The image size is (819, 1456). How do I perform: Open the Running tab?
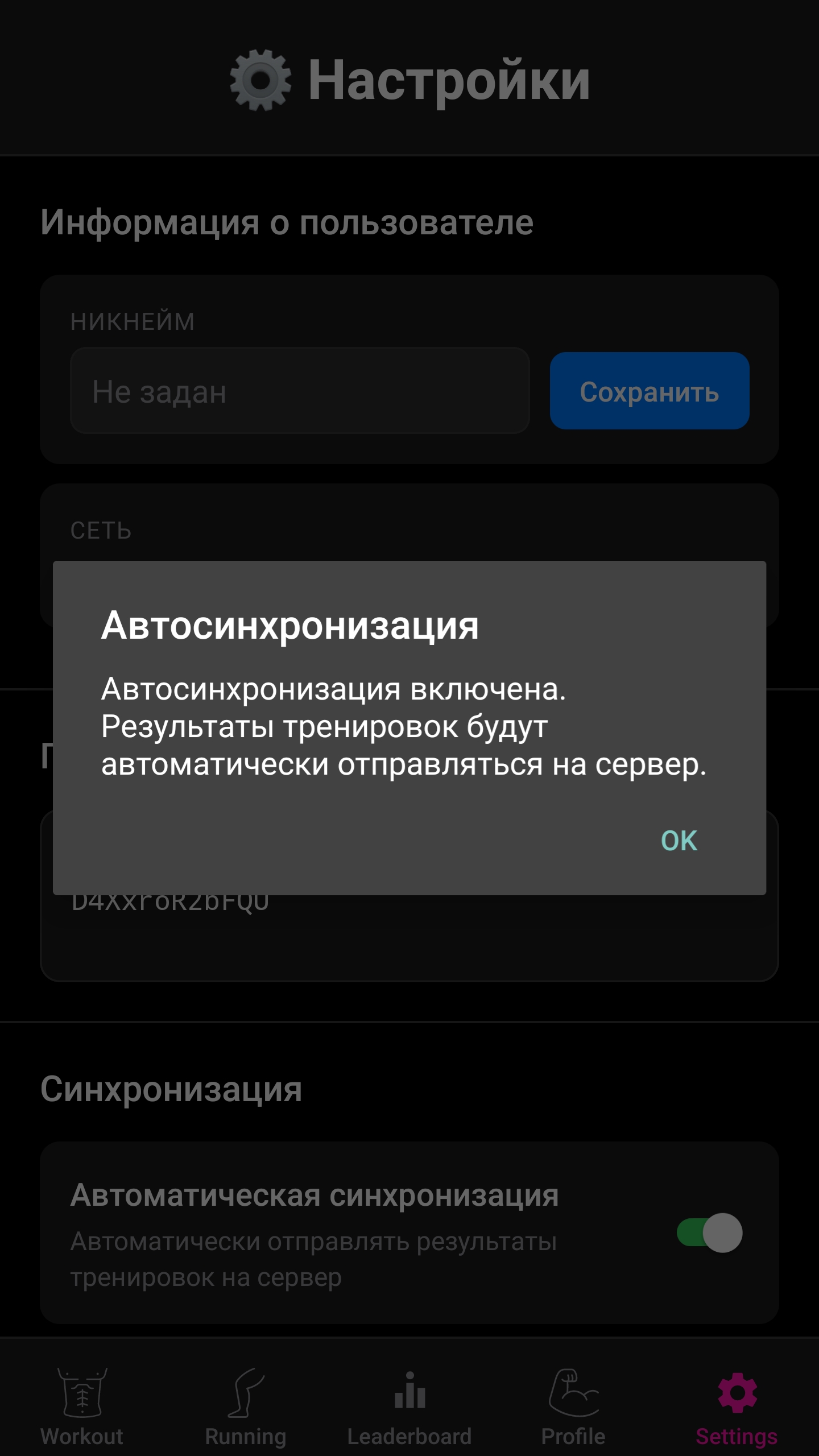pos(246,1406)
